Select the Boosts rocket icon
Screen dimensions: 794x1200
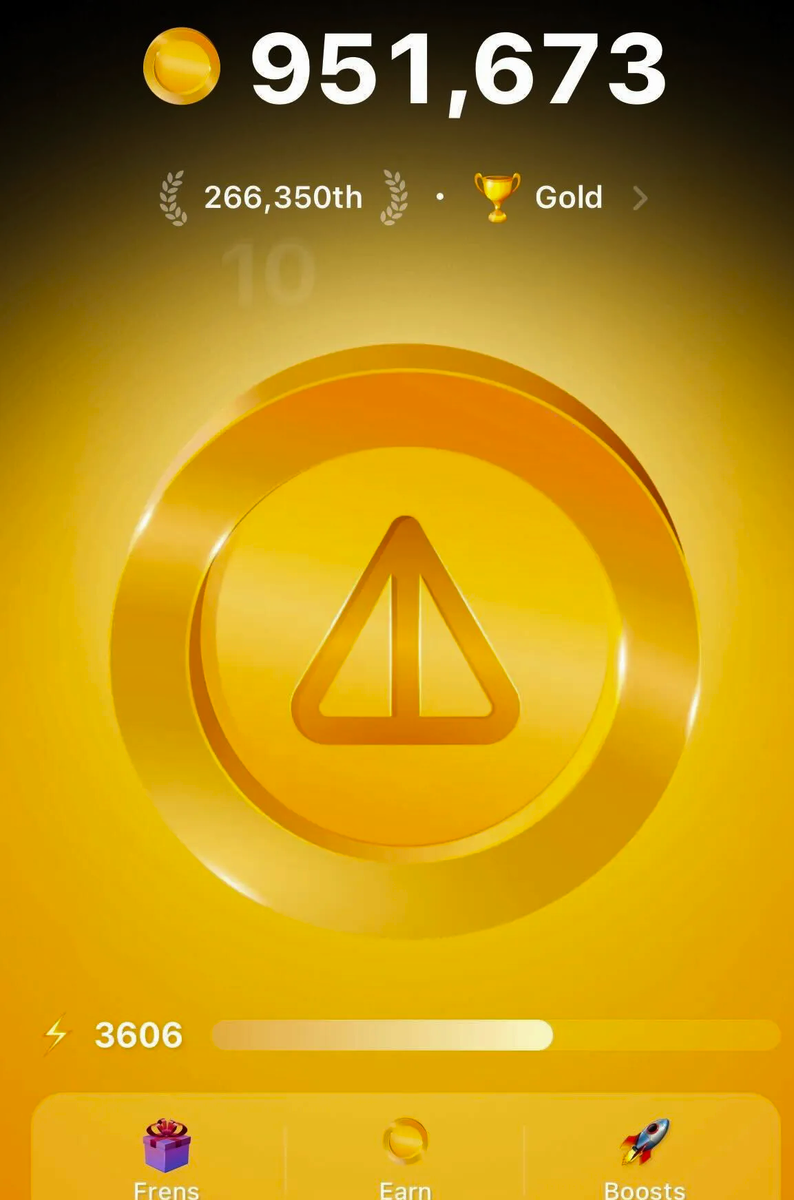645,1139
